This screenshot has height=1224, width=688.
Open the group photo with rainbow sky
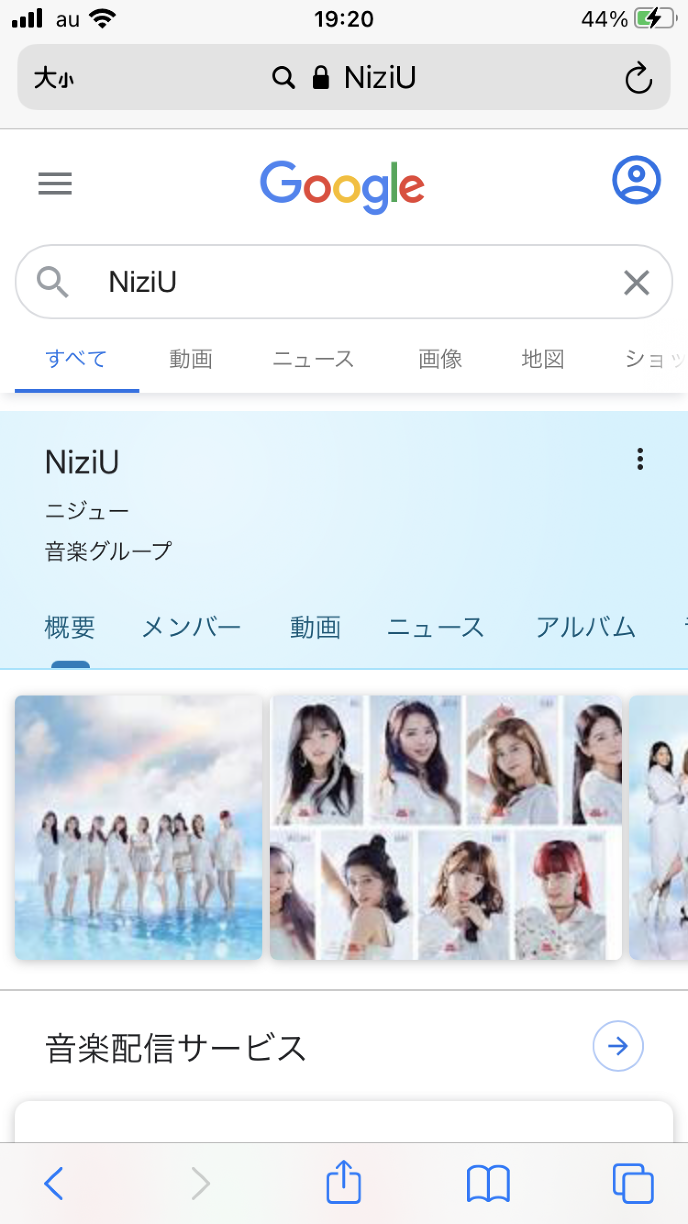139,828
